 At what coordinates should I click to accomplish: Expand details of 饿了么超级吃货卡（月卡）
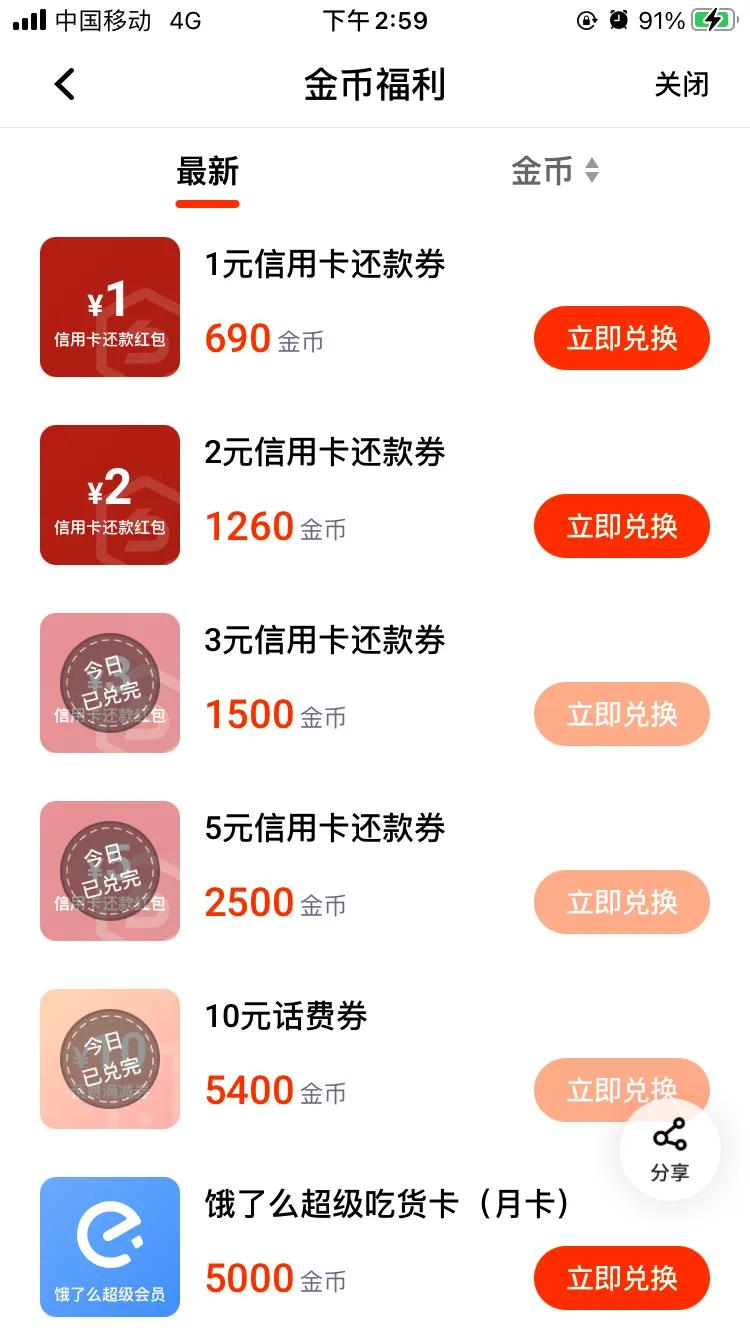tap(383, 1205)
